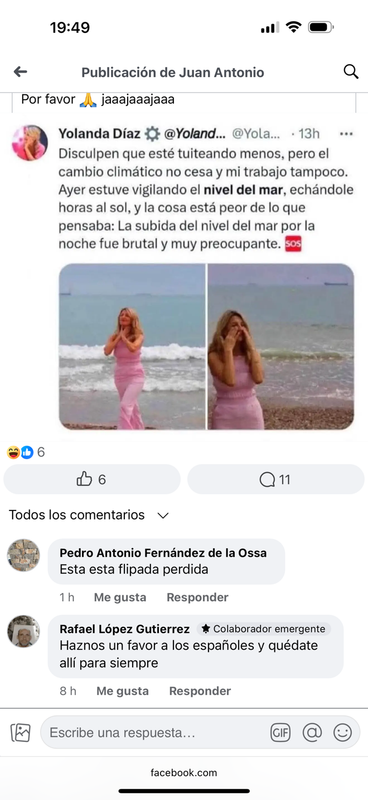Open the comments button showing 11
The image size is (368, 800).
tap(276, 479)
